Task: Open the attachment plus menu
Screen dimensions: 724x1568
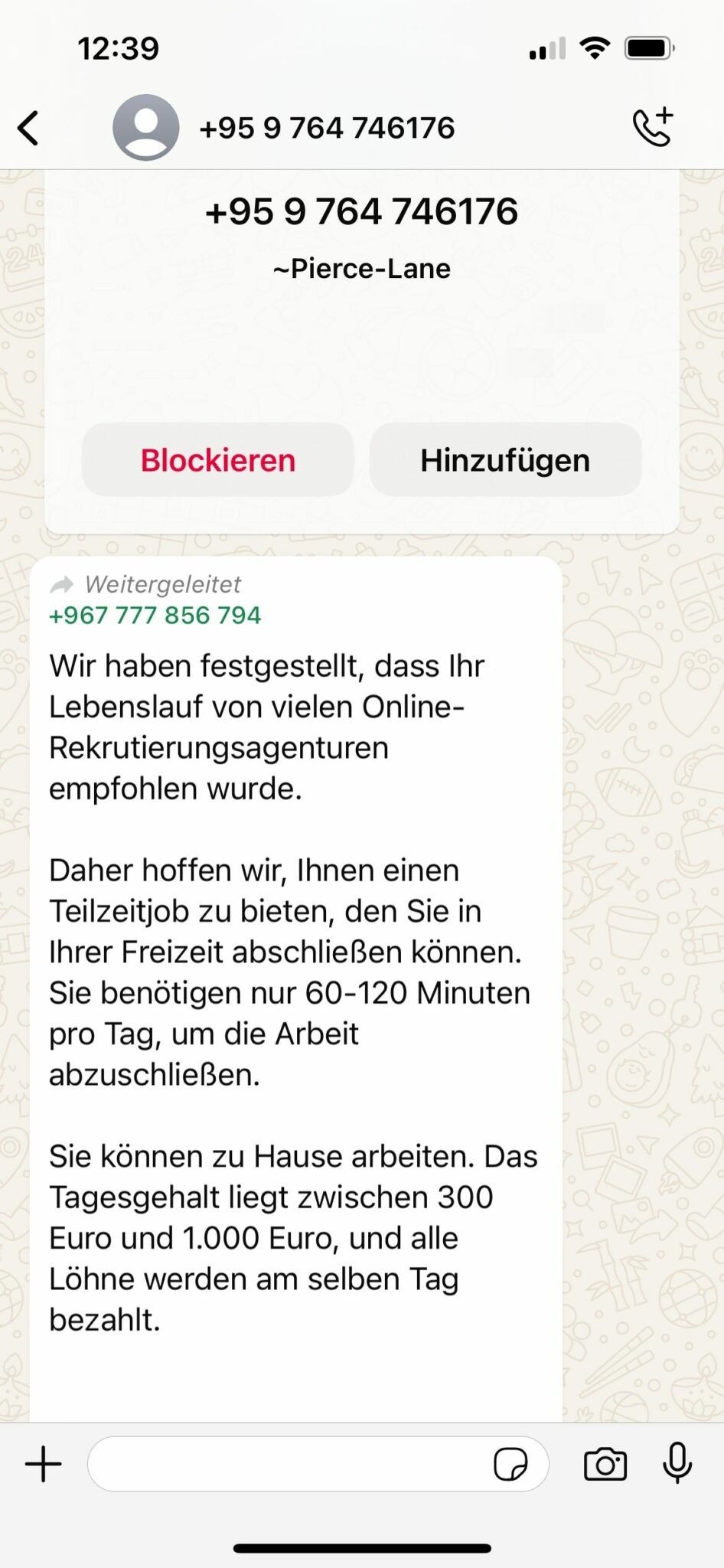Action: point(44,1465)
